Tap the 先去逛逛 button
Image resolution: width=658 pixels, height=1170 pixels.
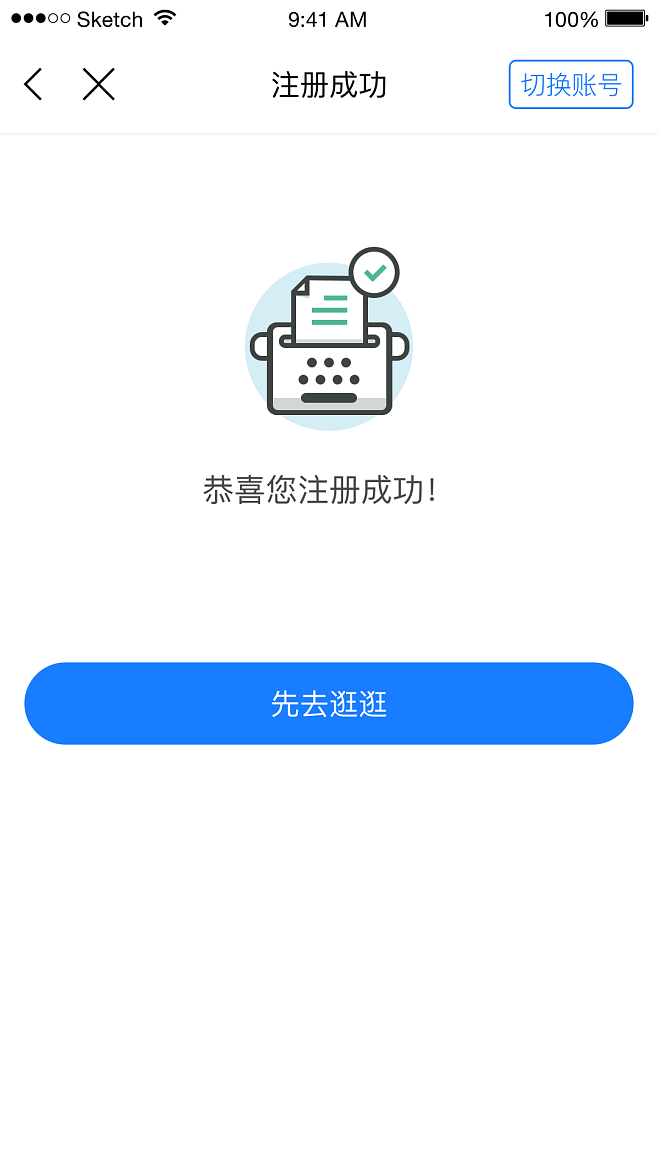329,703
